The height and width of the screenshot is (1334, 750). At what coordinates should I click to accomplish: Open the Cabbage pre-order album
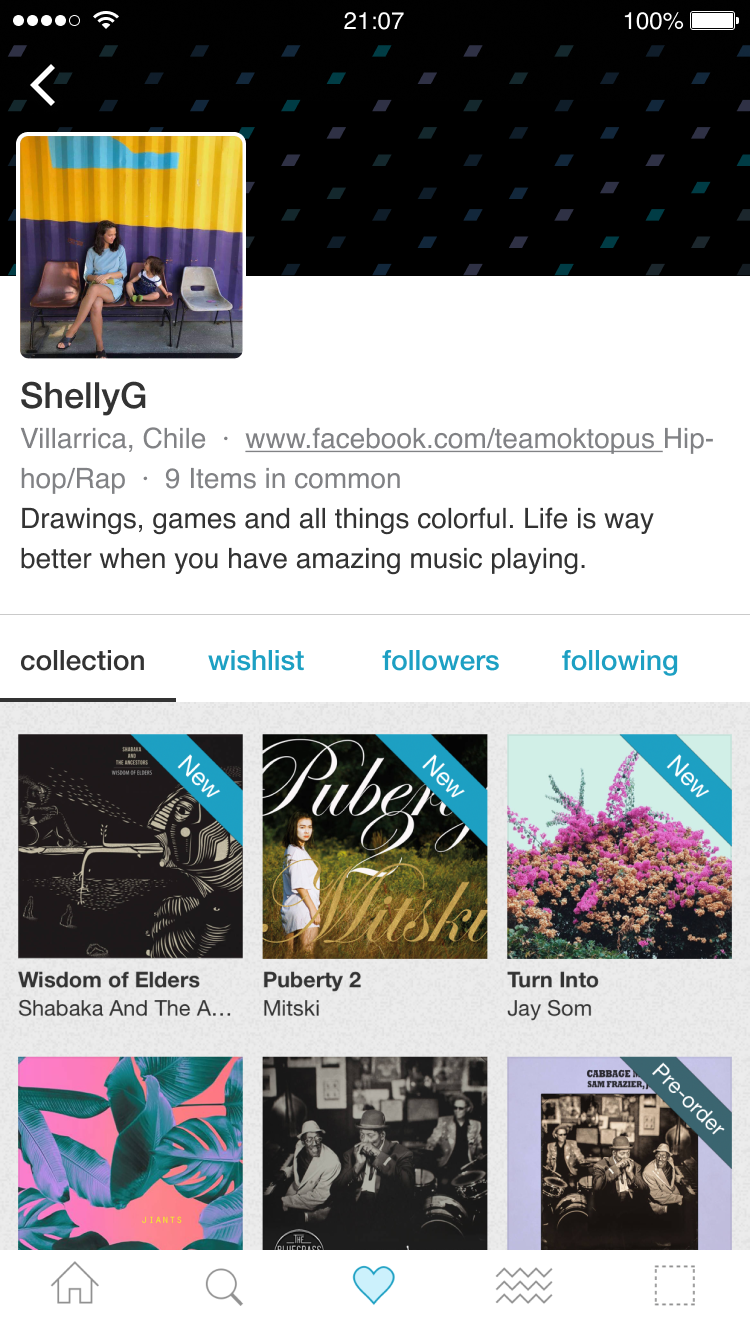click(x=620, y=1153)
